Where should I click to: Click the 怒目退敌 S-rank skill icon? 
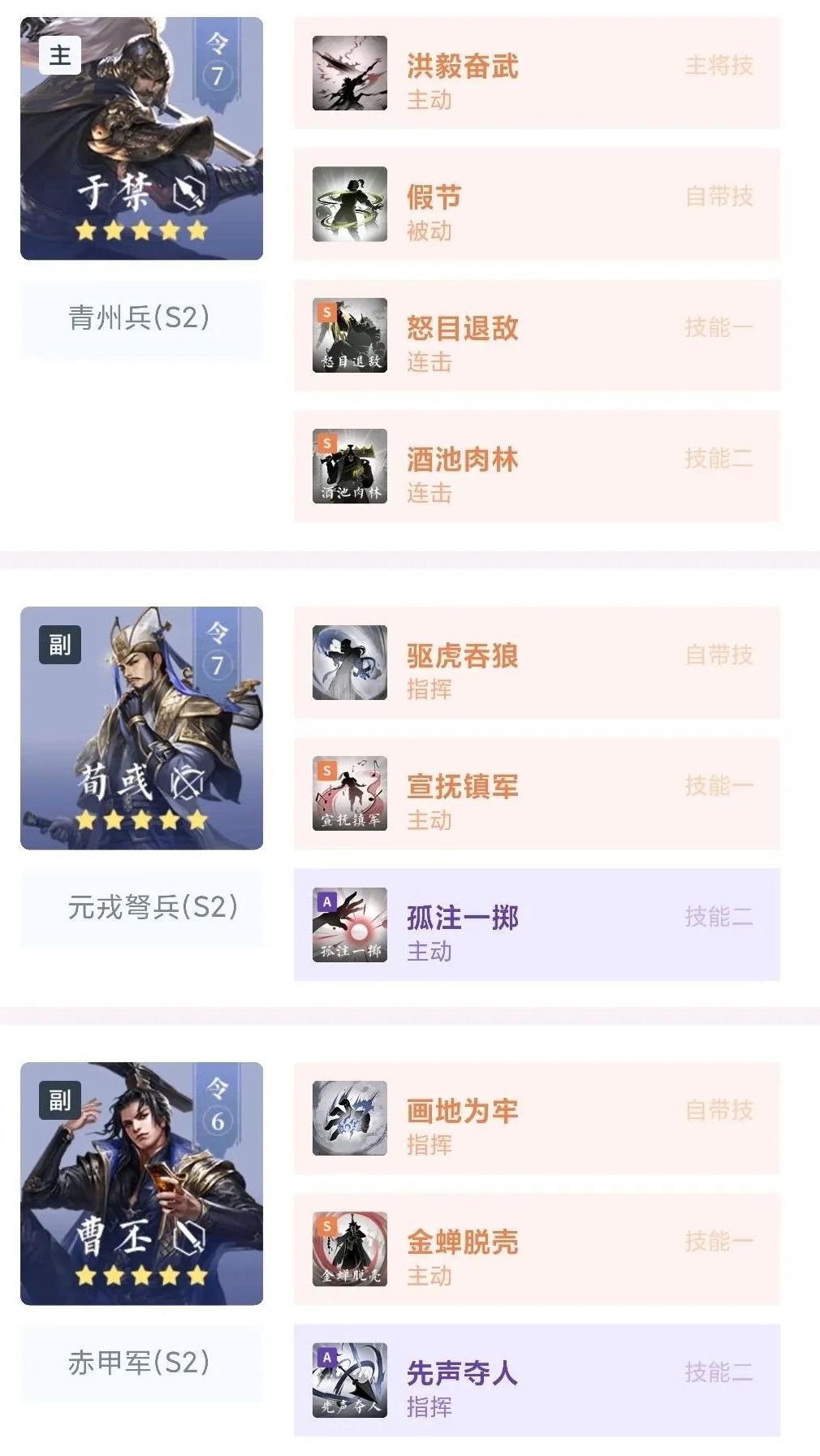click(349, 336)
